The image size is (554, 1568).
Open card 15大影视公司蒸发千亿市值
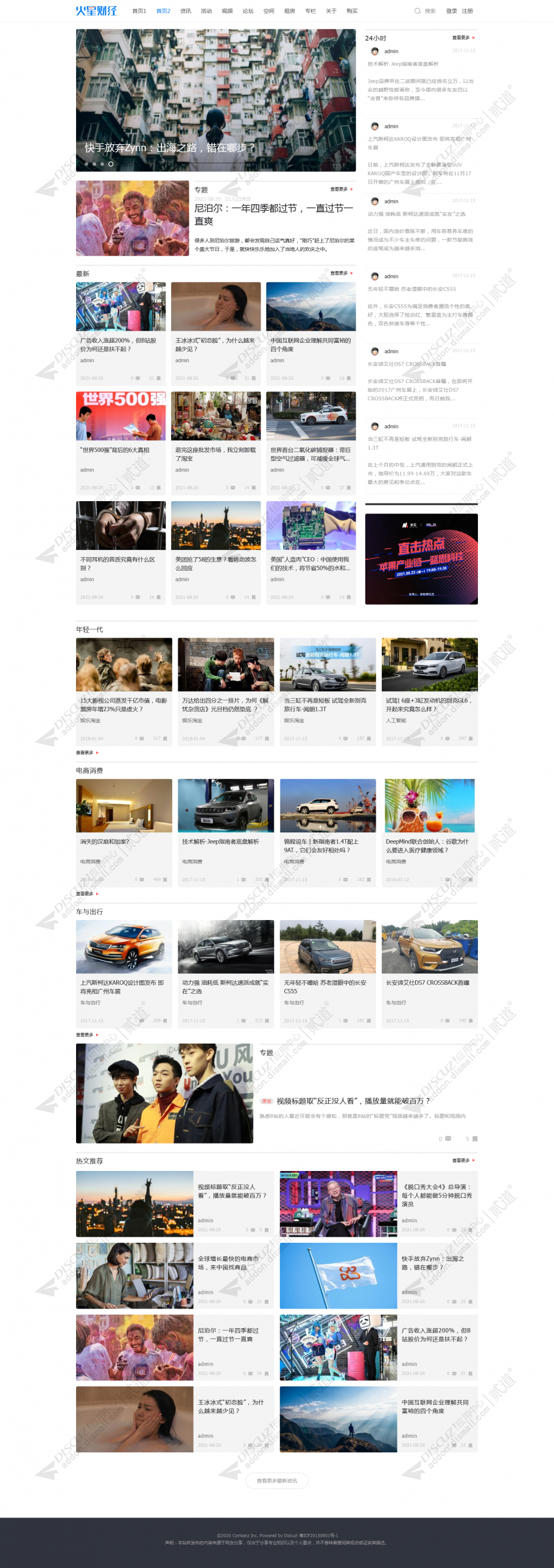point(124,705)
